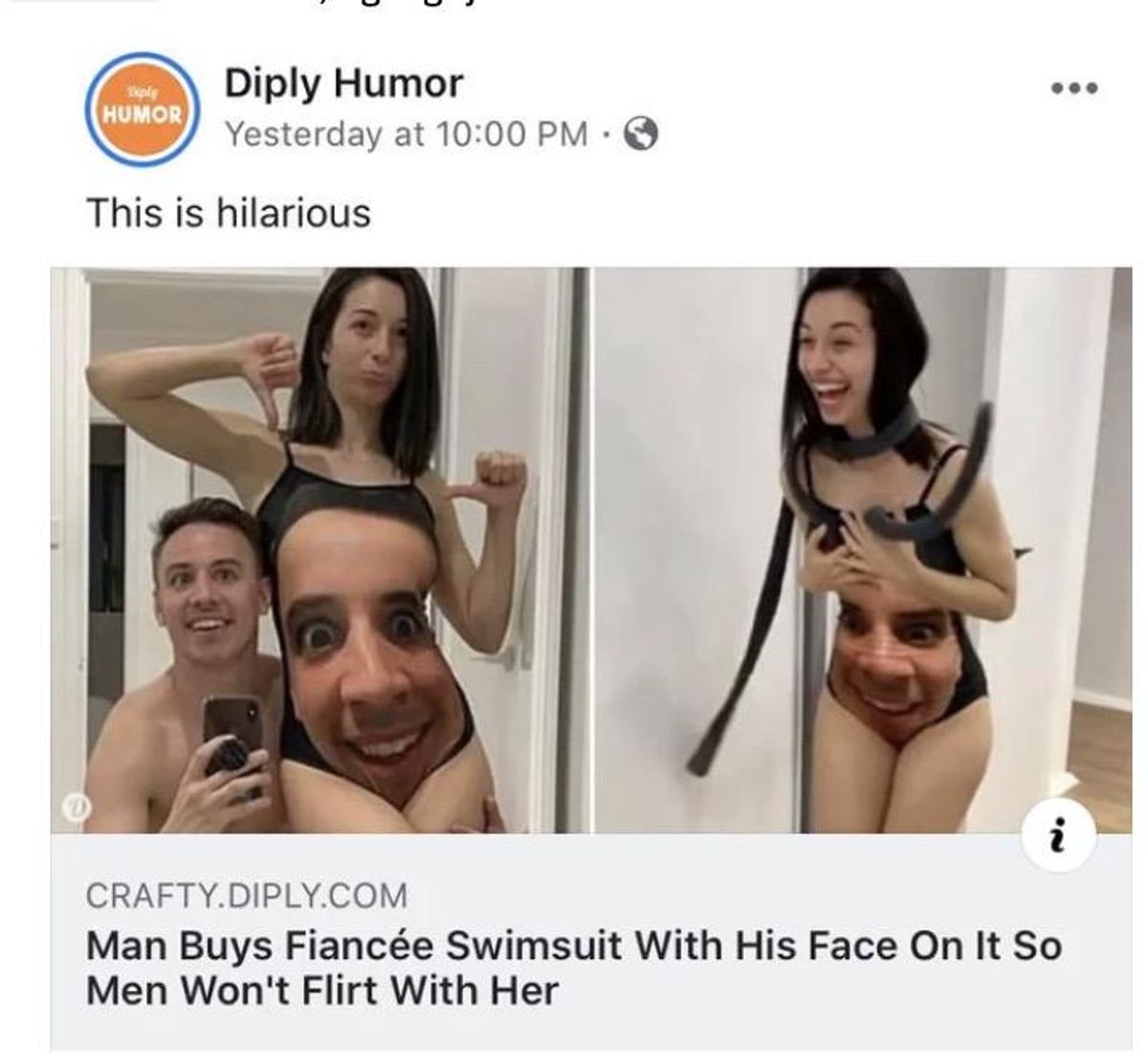This screenshot has height=1061, width=1148.
Task: Open the 'Yesterday at 10:00 PM' timestamp
Action: click(406, 135)
